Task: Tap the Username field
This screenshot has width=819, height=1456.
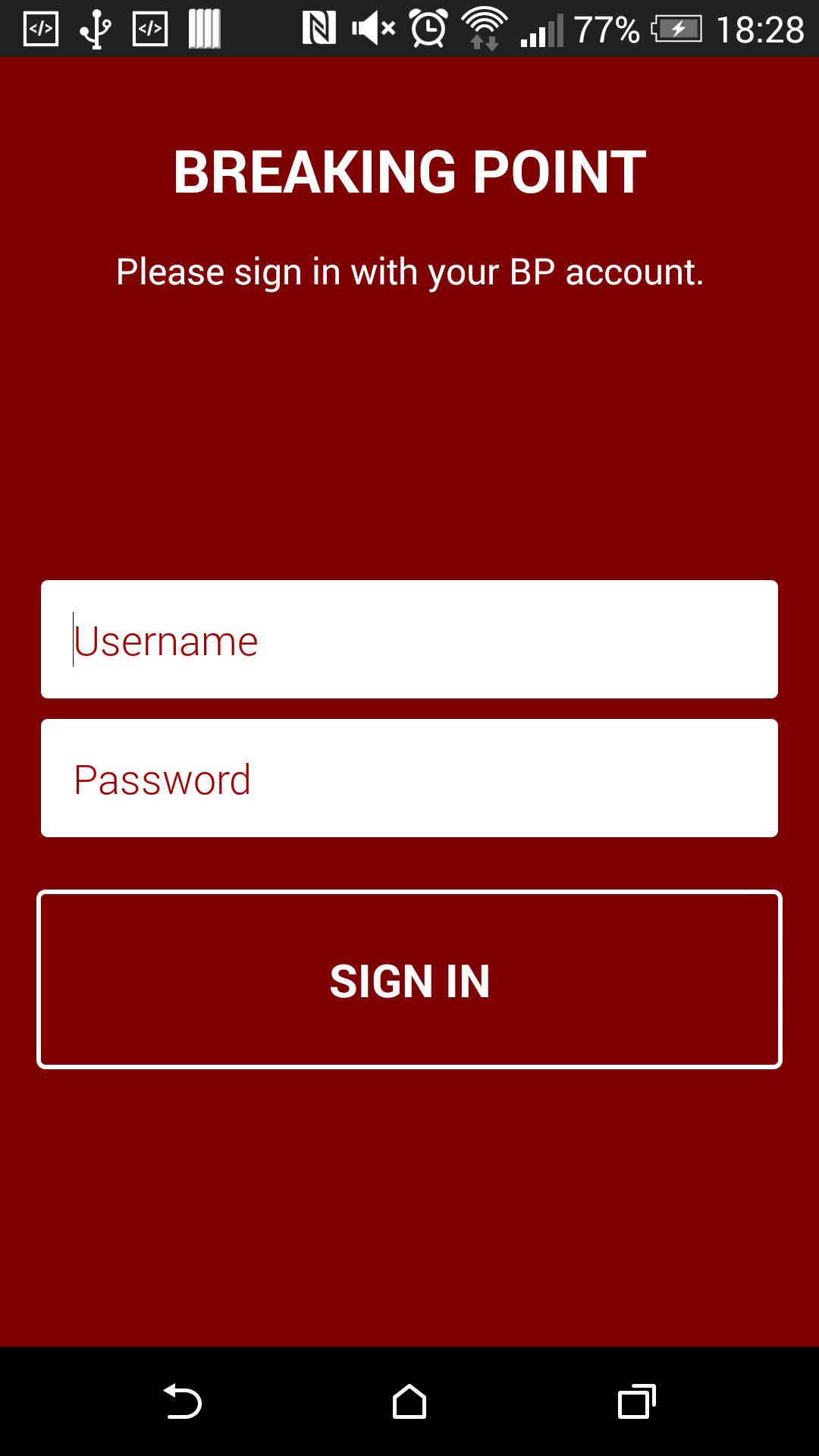Action: pos(409,639)
